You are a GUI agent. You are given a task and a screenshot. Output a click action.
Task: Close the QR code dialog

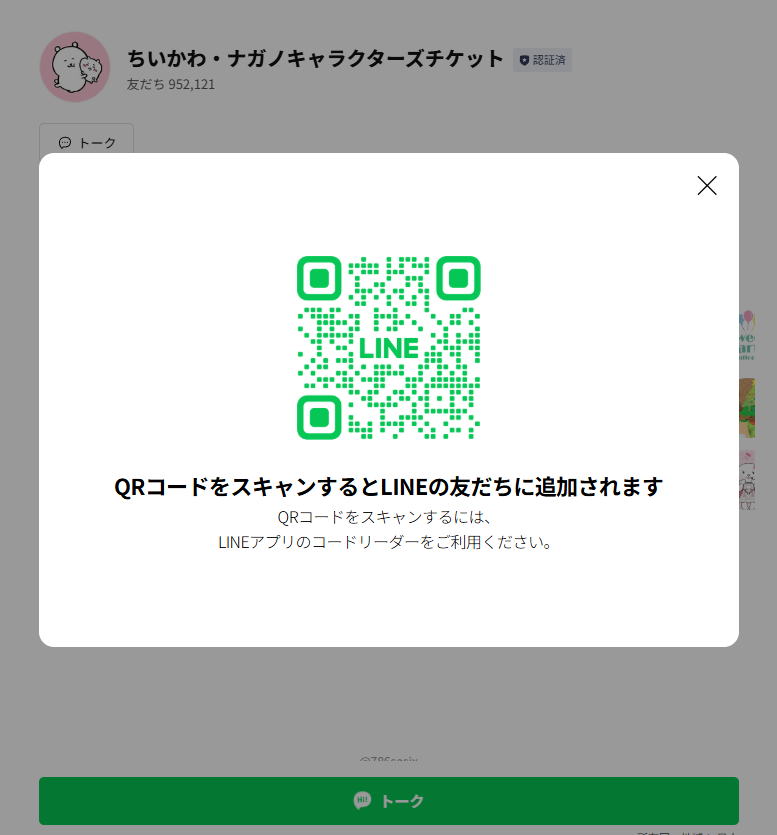[x=707, y=185]
